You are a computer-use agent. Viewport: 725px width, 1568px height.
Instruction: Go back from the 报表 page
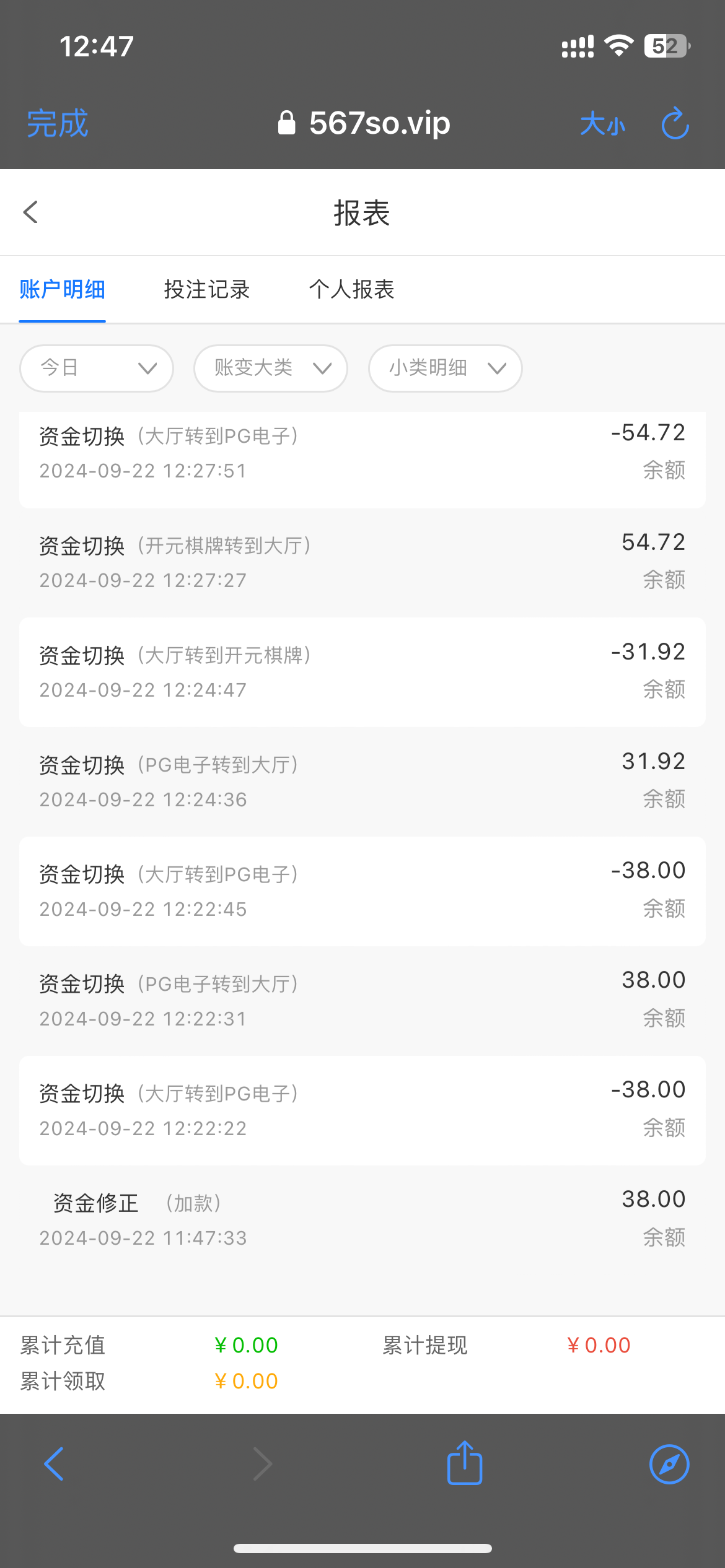[30, 212]
